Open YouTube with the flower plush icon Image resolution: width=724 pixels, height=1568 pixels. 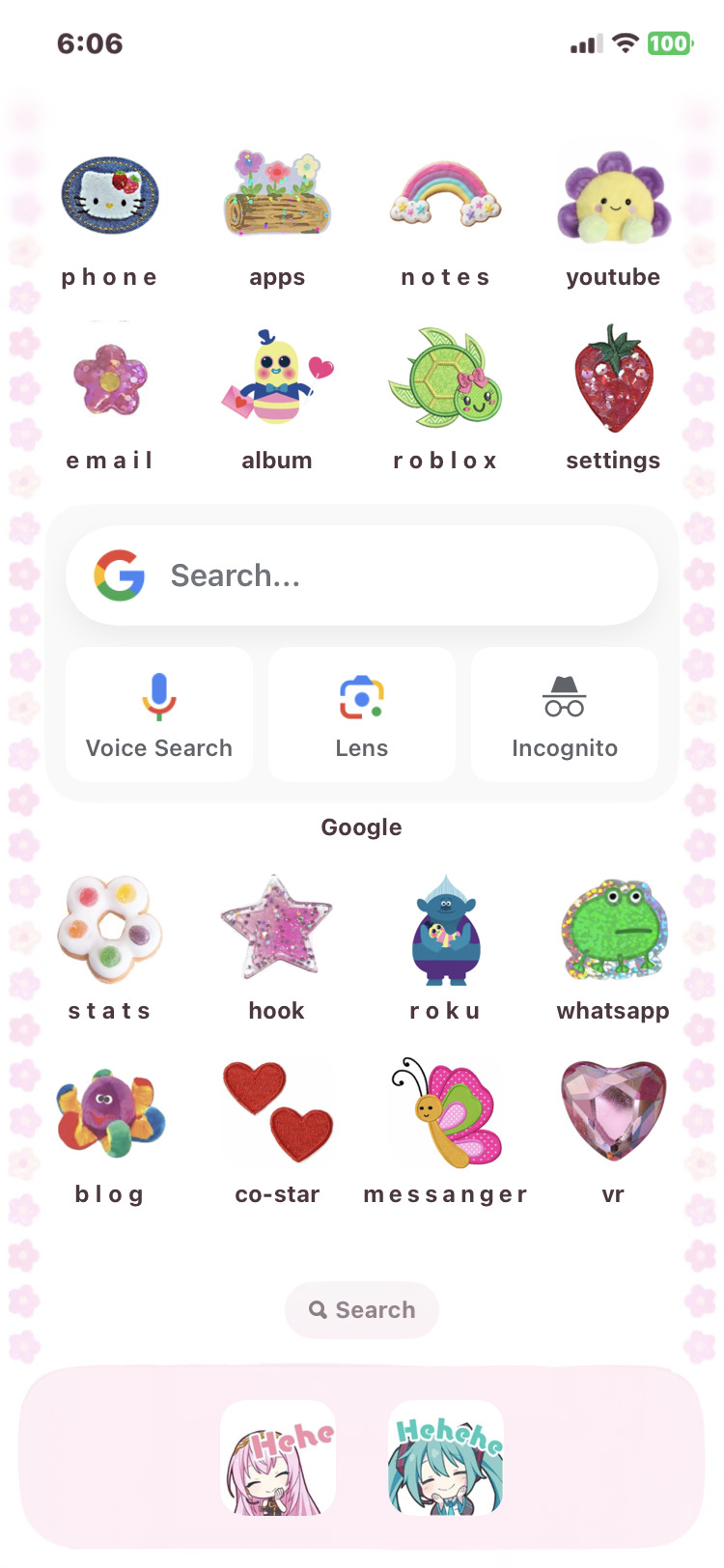[x=613, y=198]
